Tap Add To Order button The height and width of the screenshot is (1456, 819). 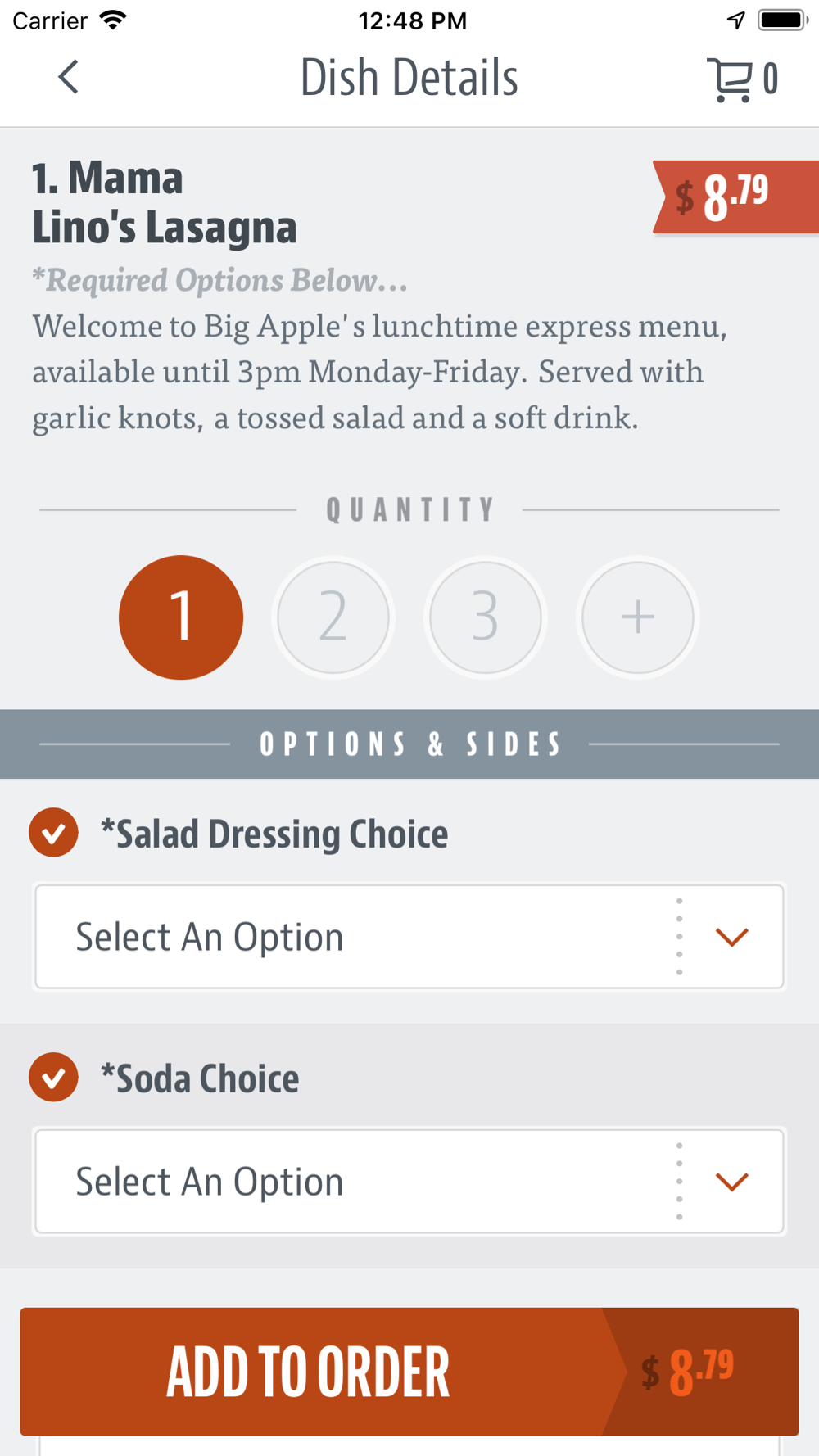(x=409, y=1372)
